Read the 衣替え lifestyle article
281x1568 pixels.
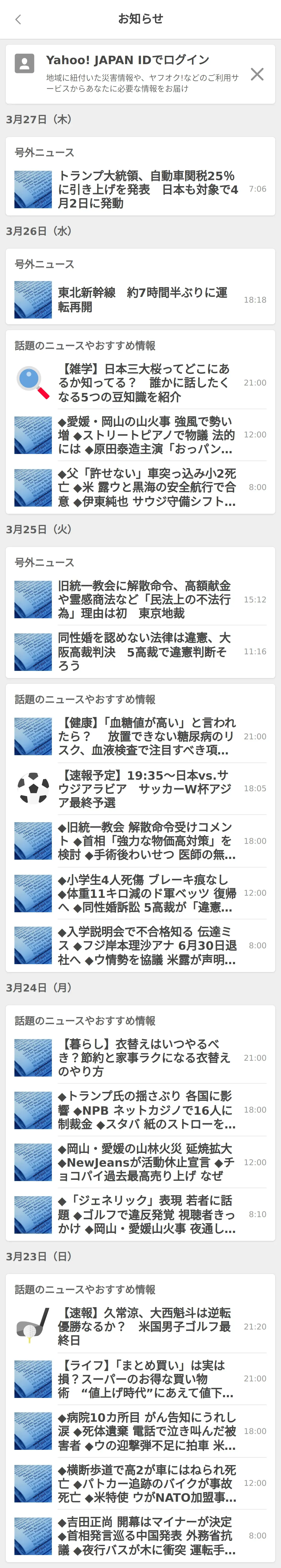(146, 1058)
